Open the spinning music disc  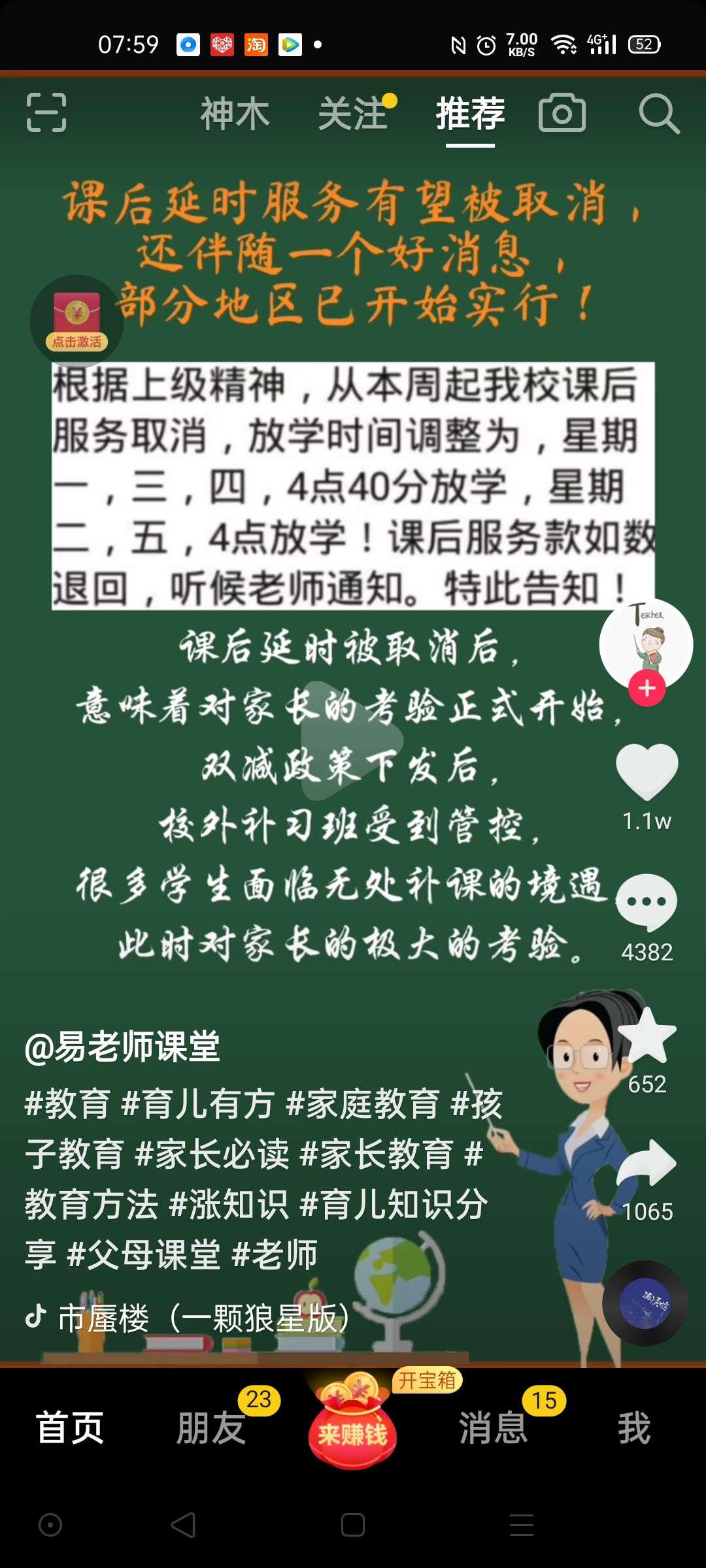(x=645, y=1303)
